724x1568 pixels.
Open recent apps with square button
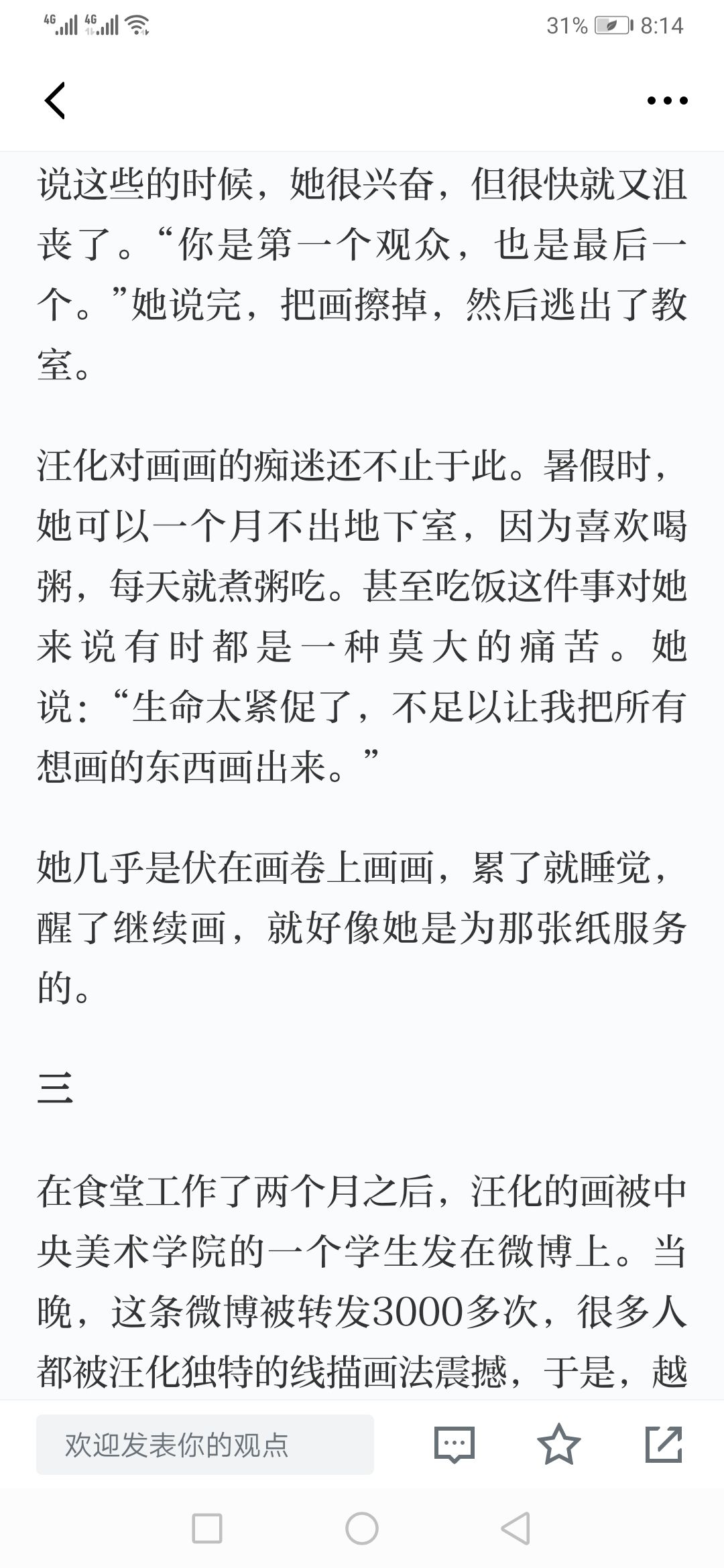207,1529
